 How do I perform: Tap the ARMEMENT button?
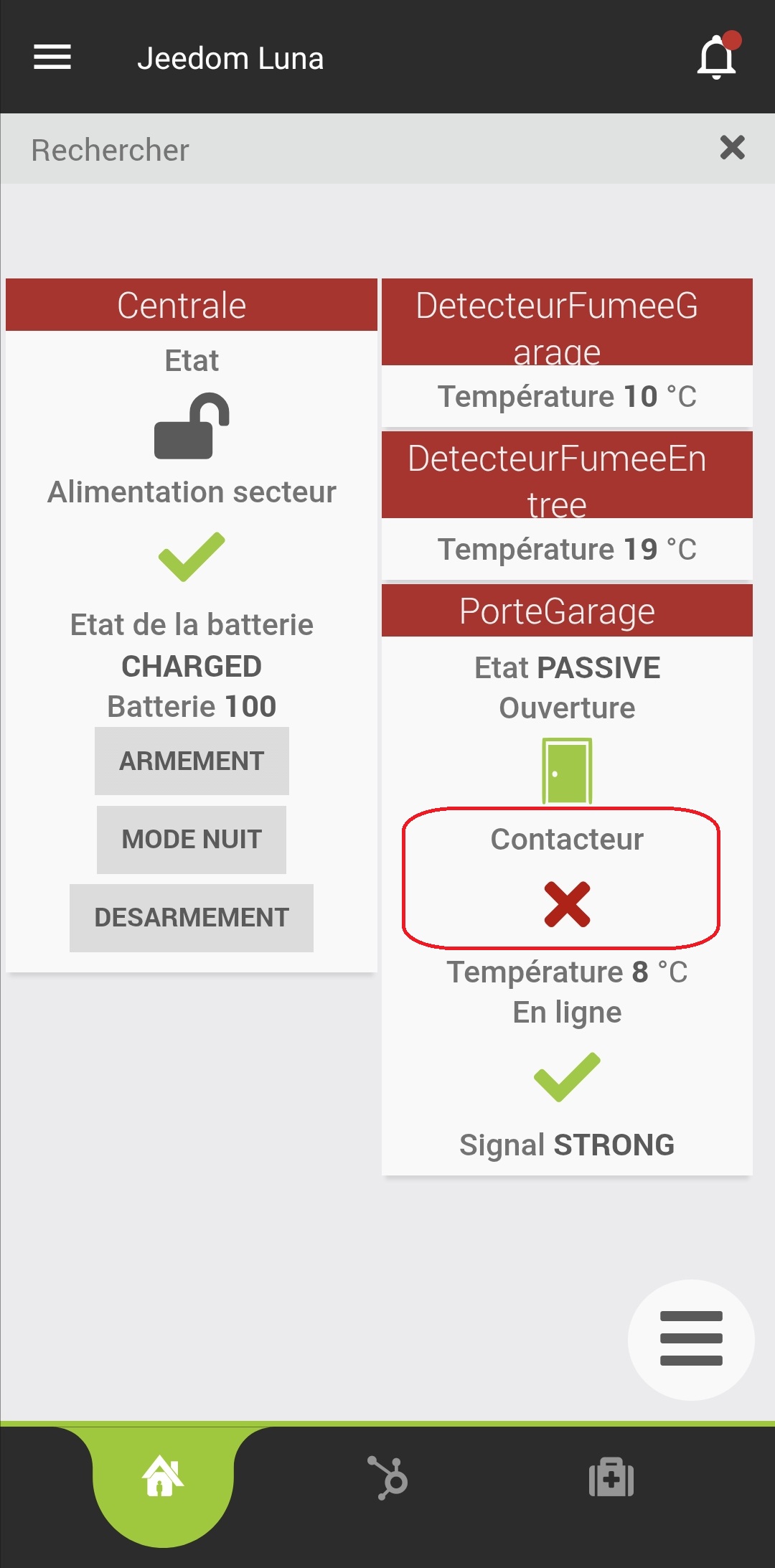click(x=192, y=761)
